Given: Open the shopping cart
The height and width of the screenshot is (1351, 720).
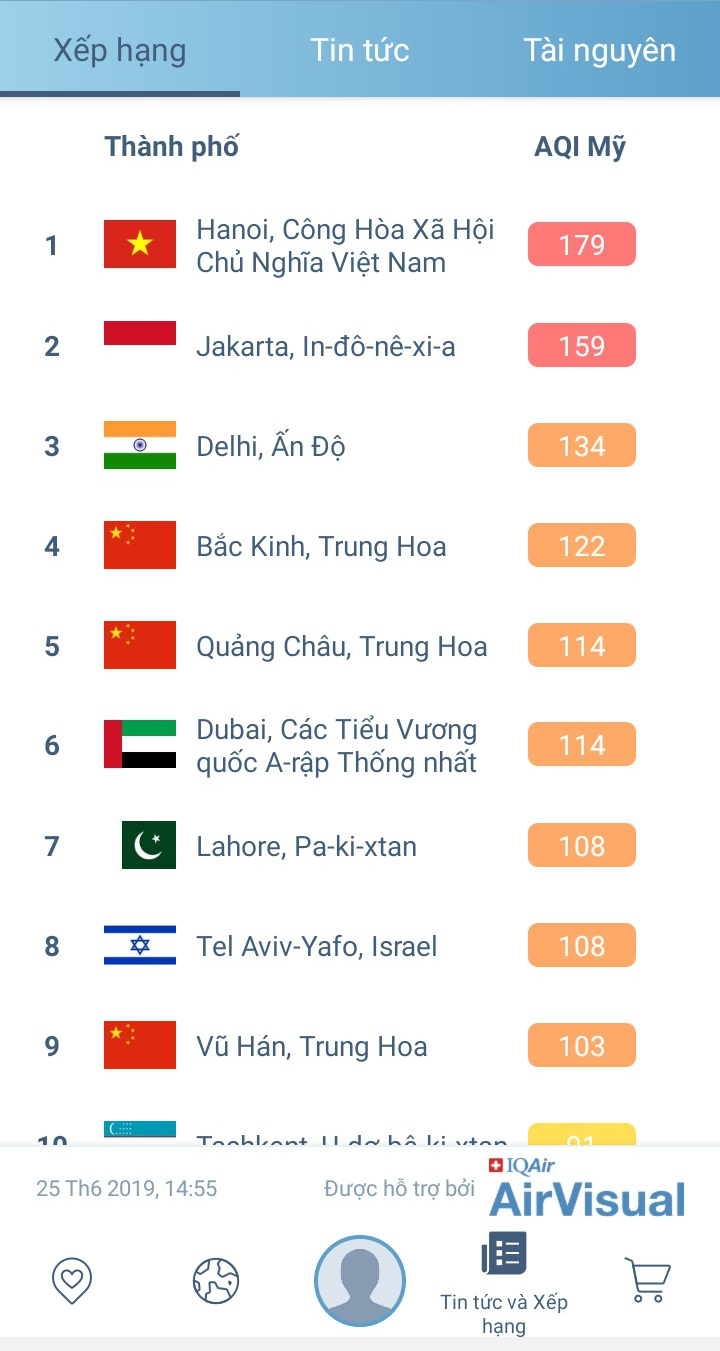Looking at the screenshot, I should pyautogui.click(x=648, y=1281).
